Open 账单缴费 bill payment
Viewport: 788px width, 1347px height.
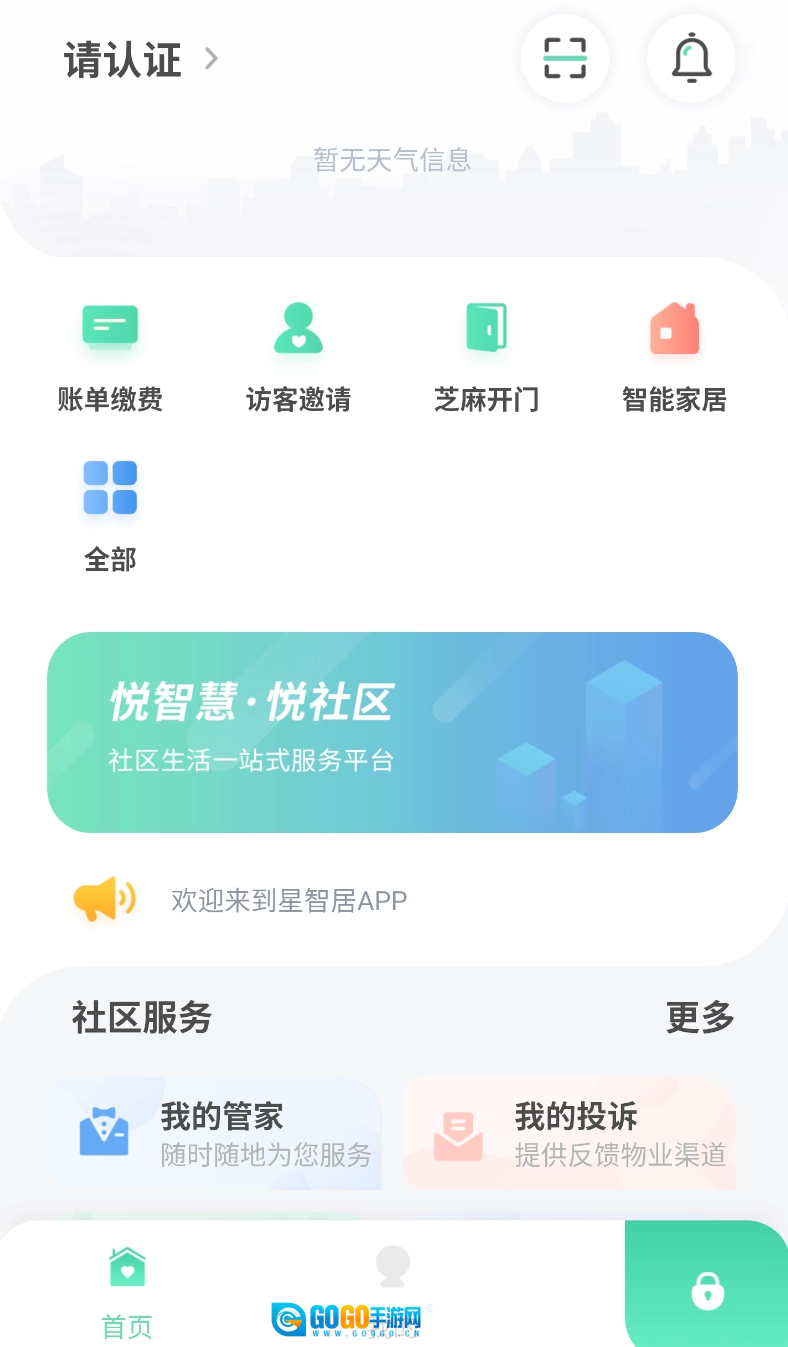click(110, 357)
